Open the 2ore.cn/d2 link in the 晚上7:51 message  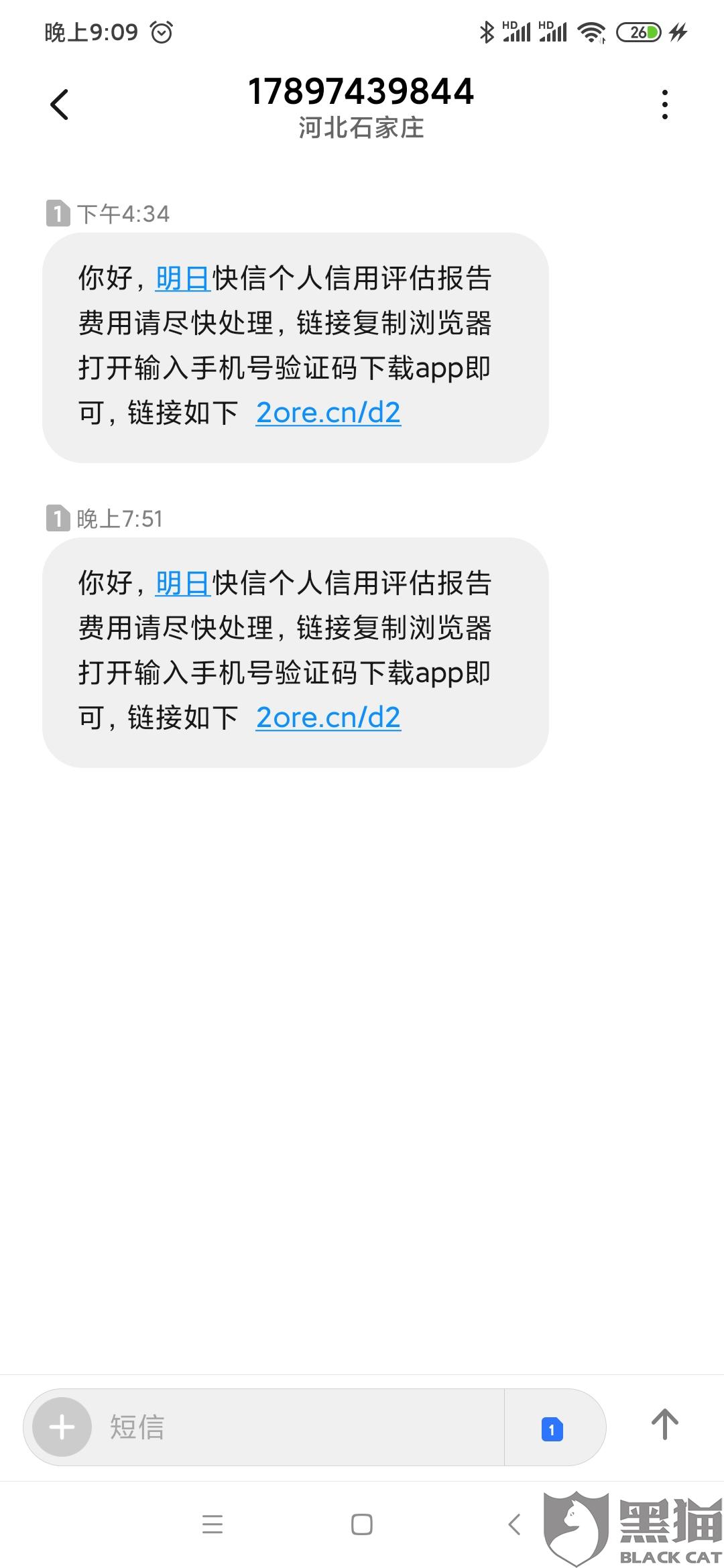click(x=328, y=718)
